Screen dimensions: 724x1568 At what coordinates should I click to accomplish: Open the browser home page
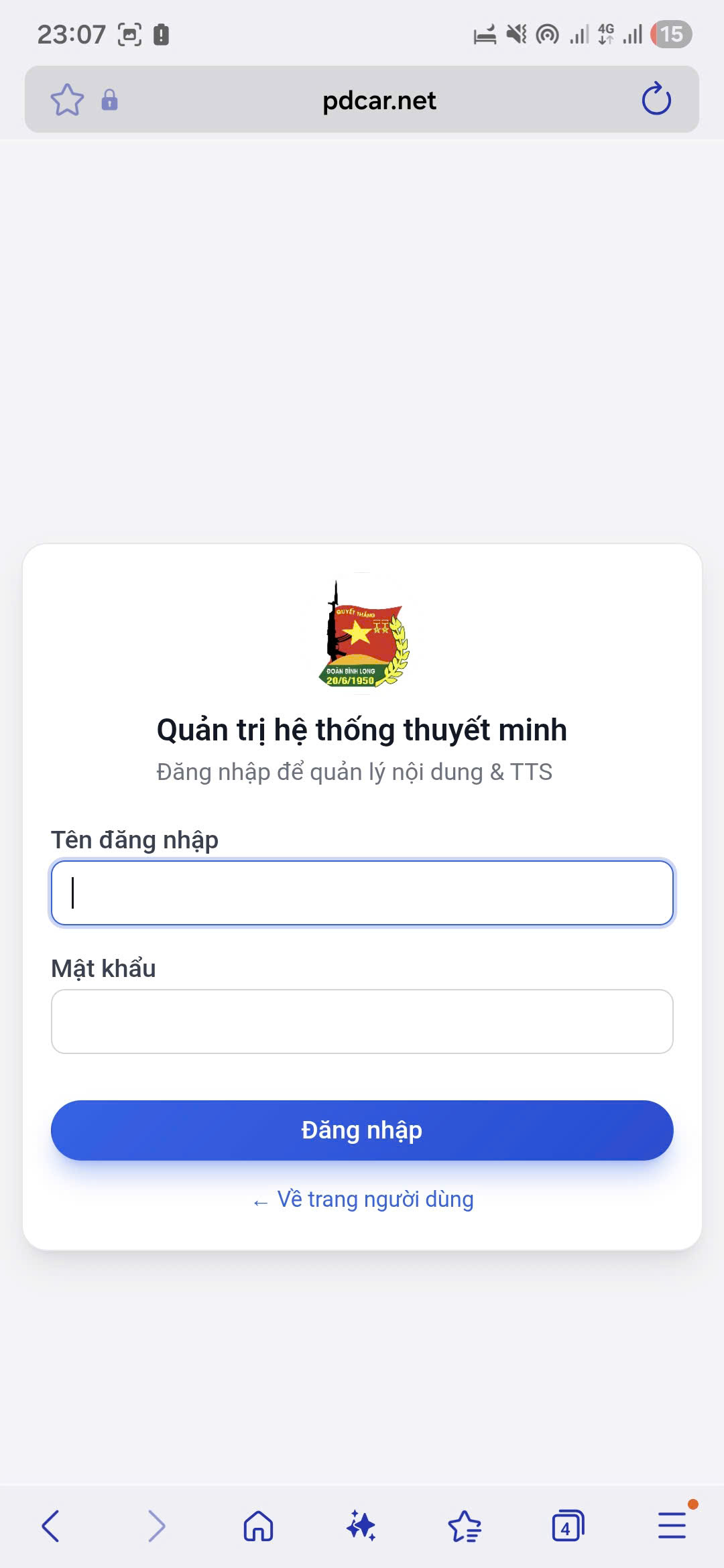tap(258, 1526)
